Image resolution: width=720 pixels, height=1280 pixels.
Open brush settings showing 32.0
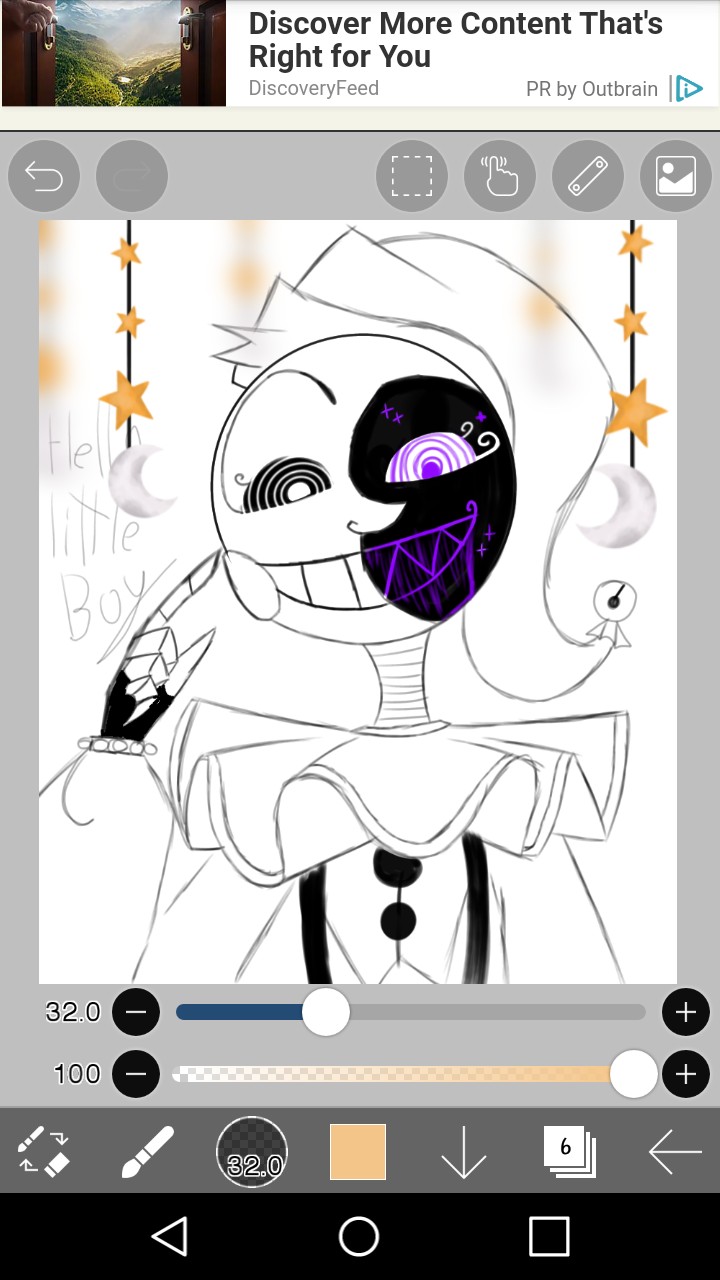(252, 1152)
